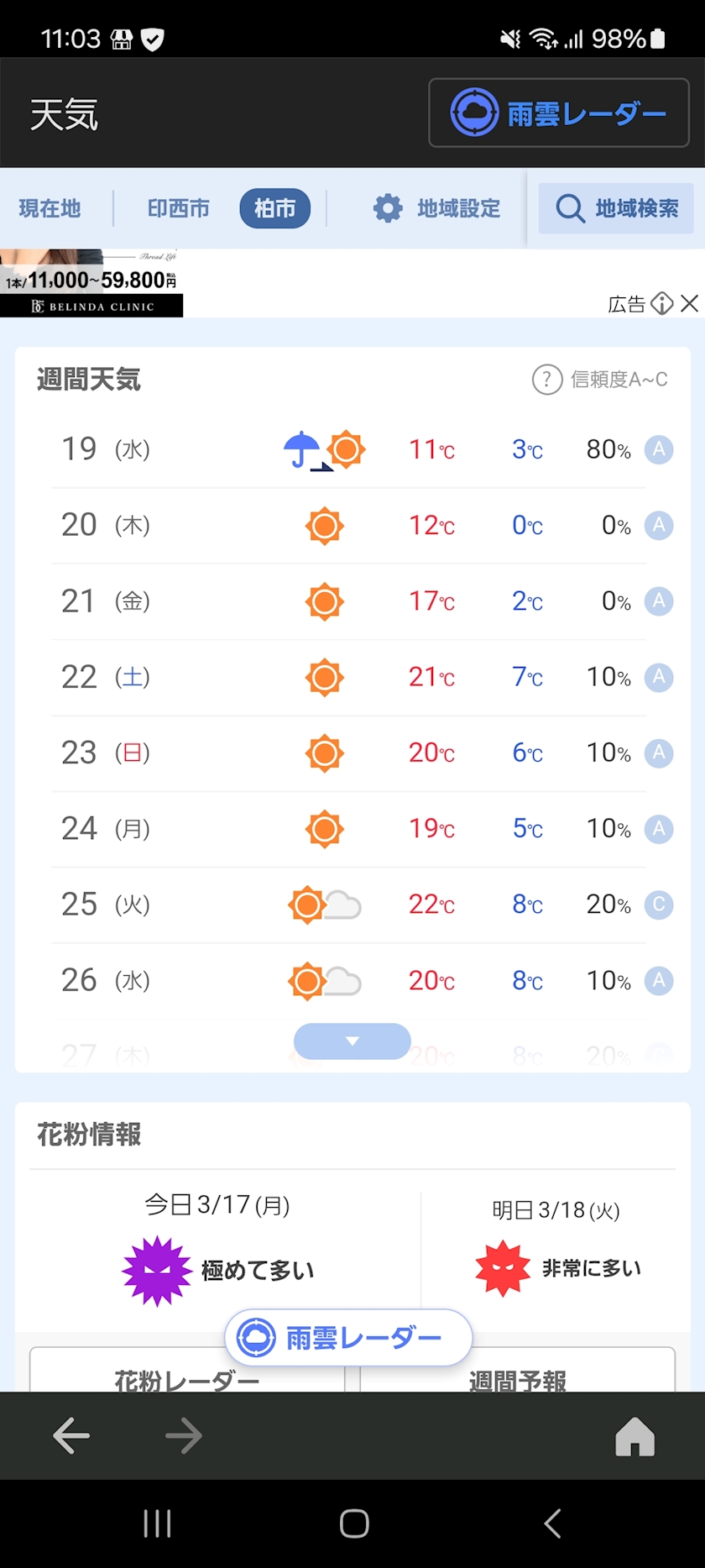Close the Belinda Clinic ad
This screenshot has height=1568, width=705.
[689, 303]
